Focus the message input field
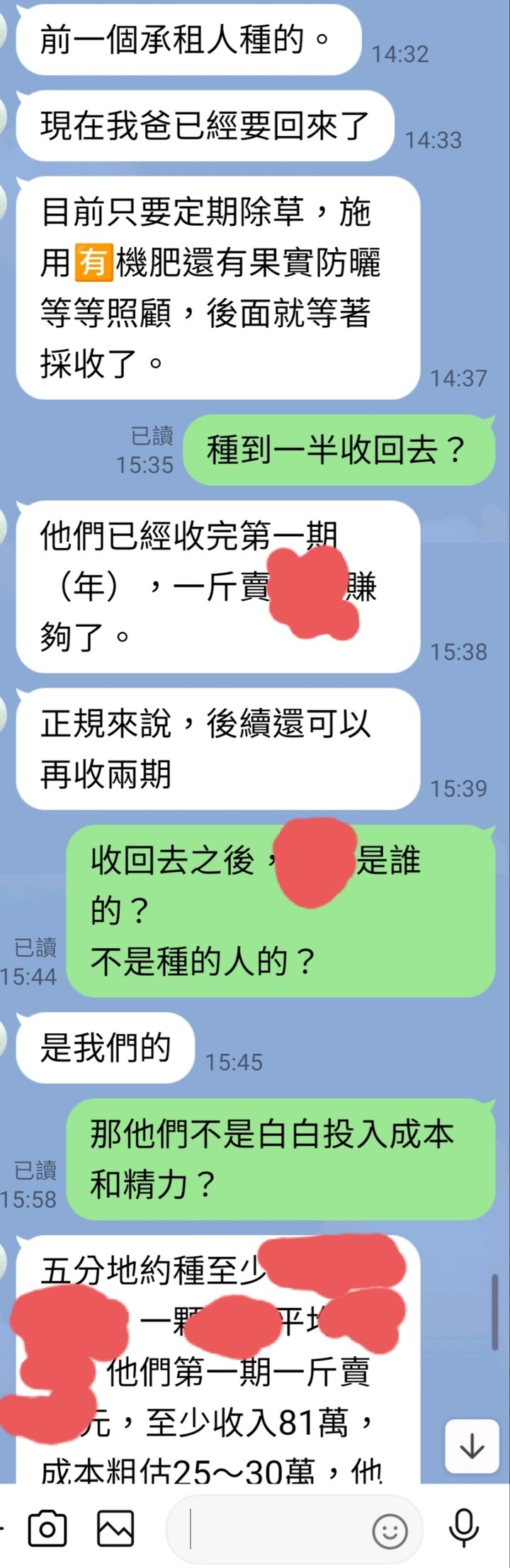The width and height of the screenshot is (510, 1568). pos(276,1529)
